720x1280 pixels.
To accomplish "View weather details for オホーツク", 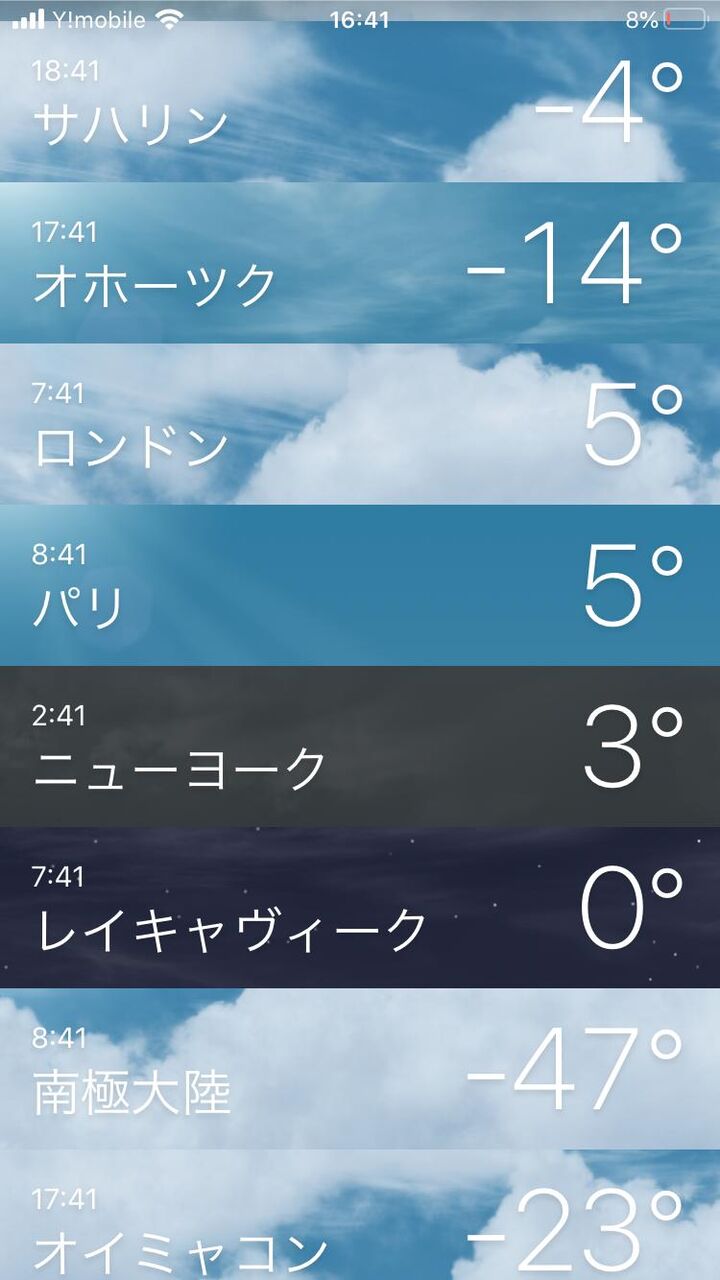I will pos(360,263).
